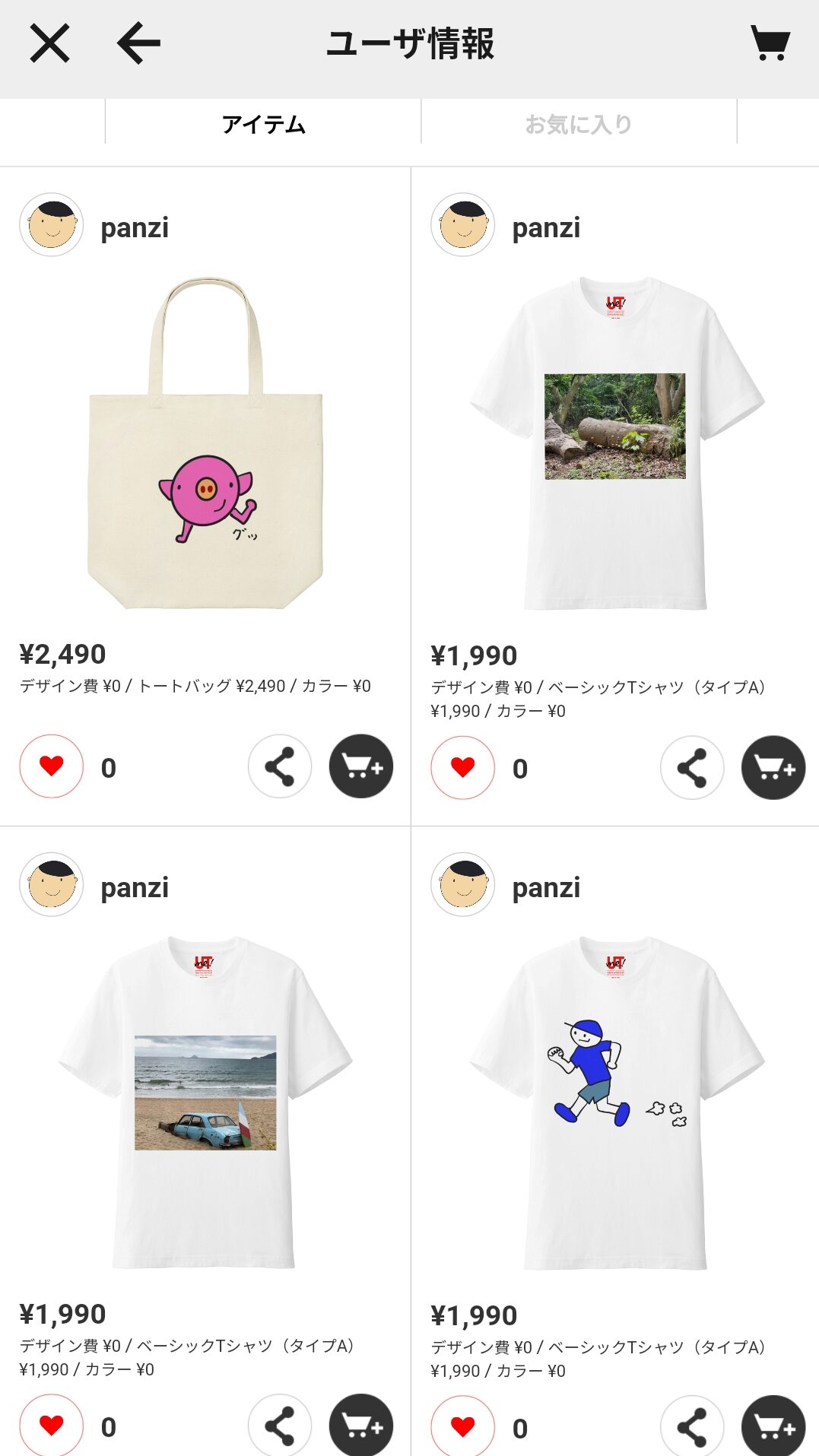Add beach car T-shirt to cart

pyautogui.click(x=361, y=1426)
